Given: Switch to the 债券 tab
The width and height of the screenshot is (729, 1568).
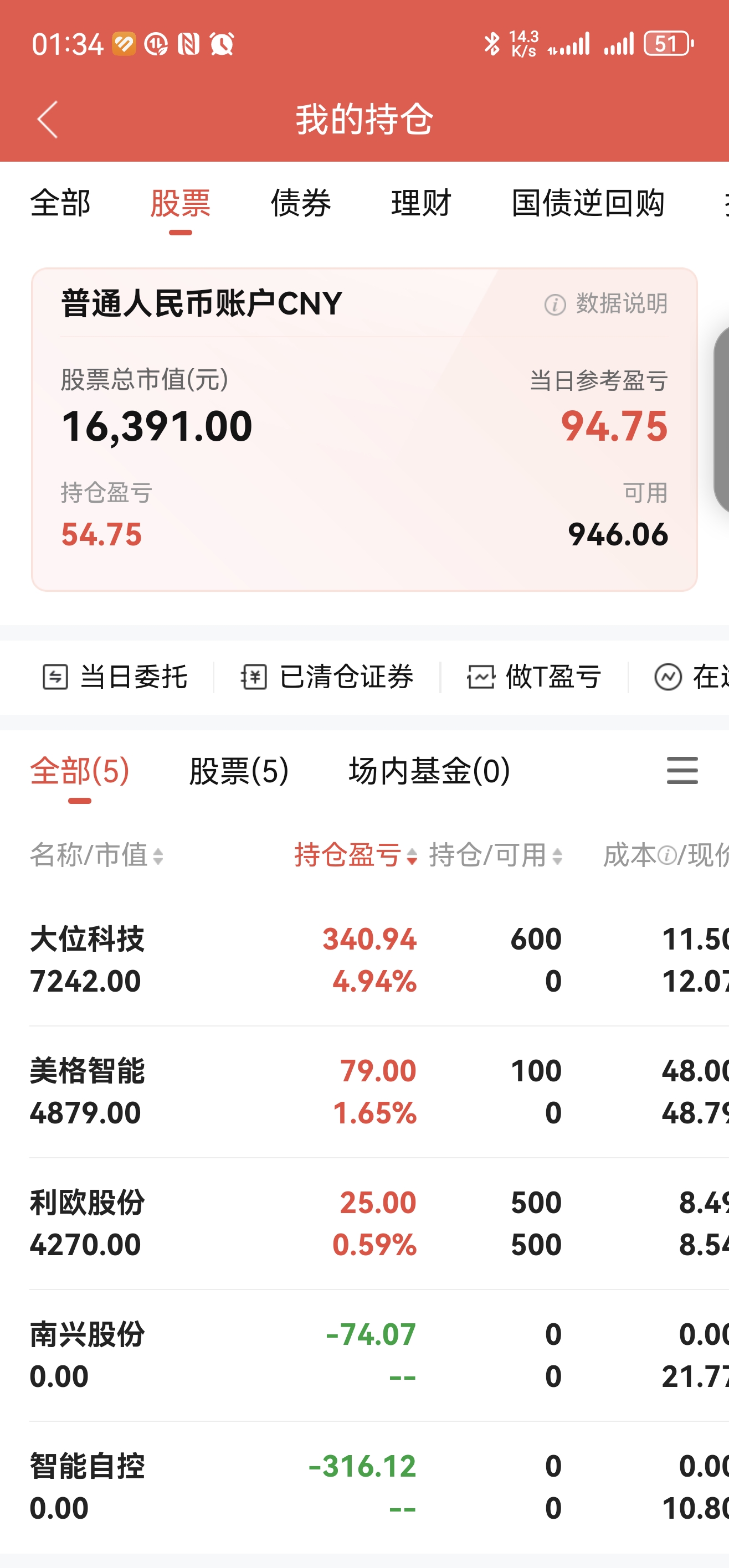Looking at the screenshot, I should pos(301,203).
